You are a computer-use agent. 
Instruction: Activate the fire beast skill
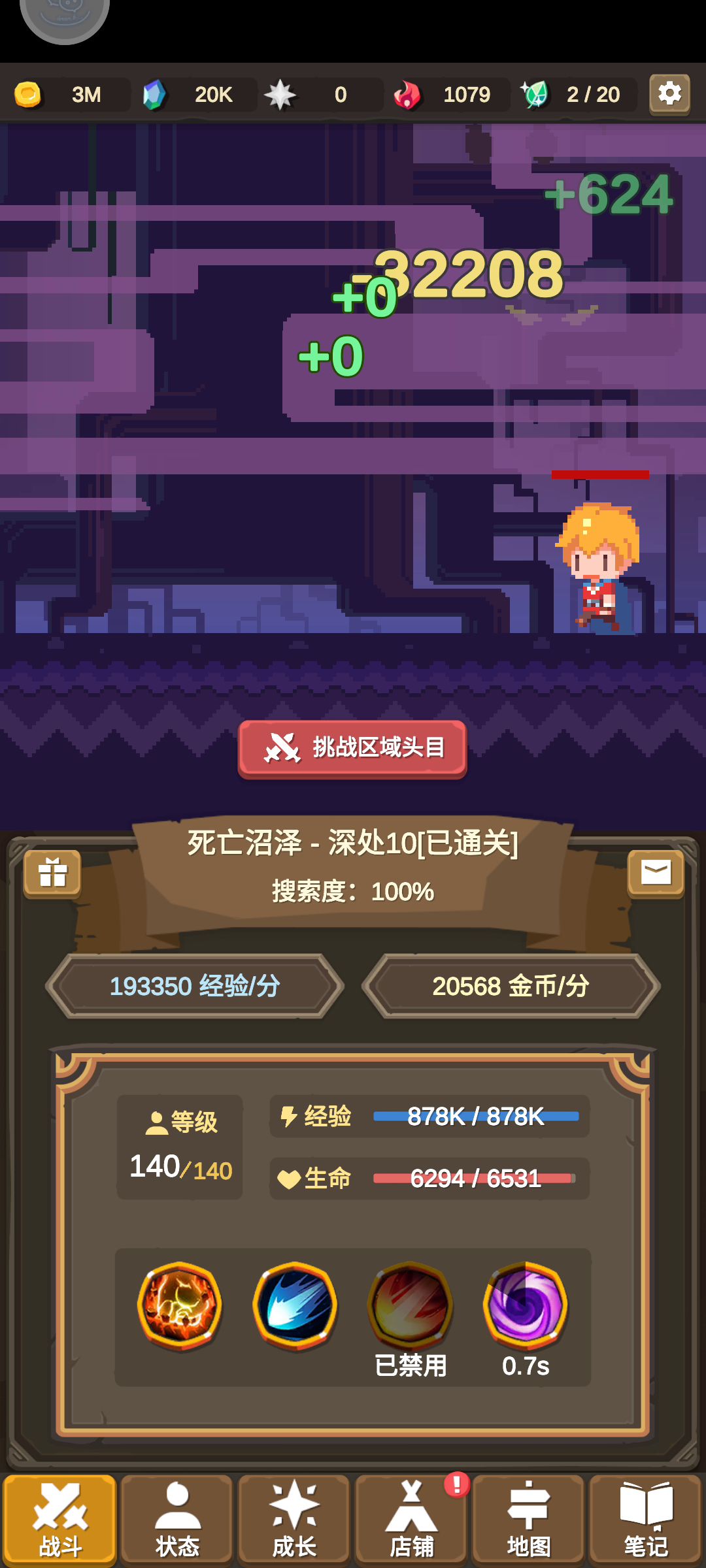click(x=179, y=1305)
